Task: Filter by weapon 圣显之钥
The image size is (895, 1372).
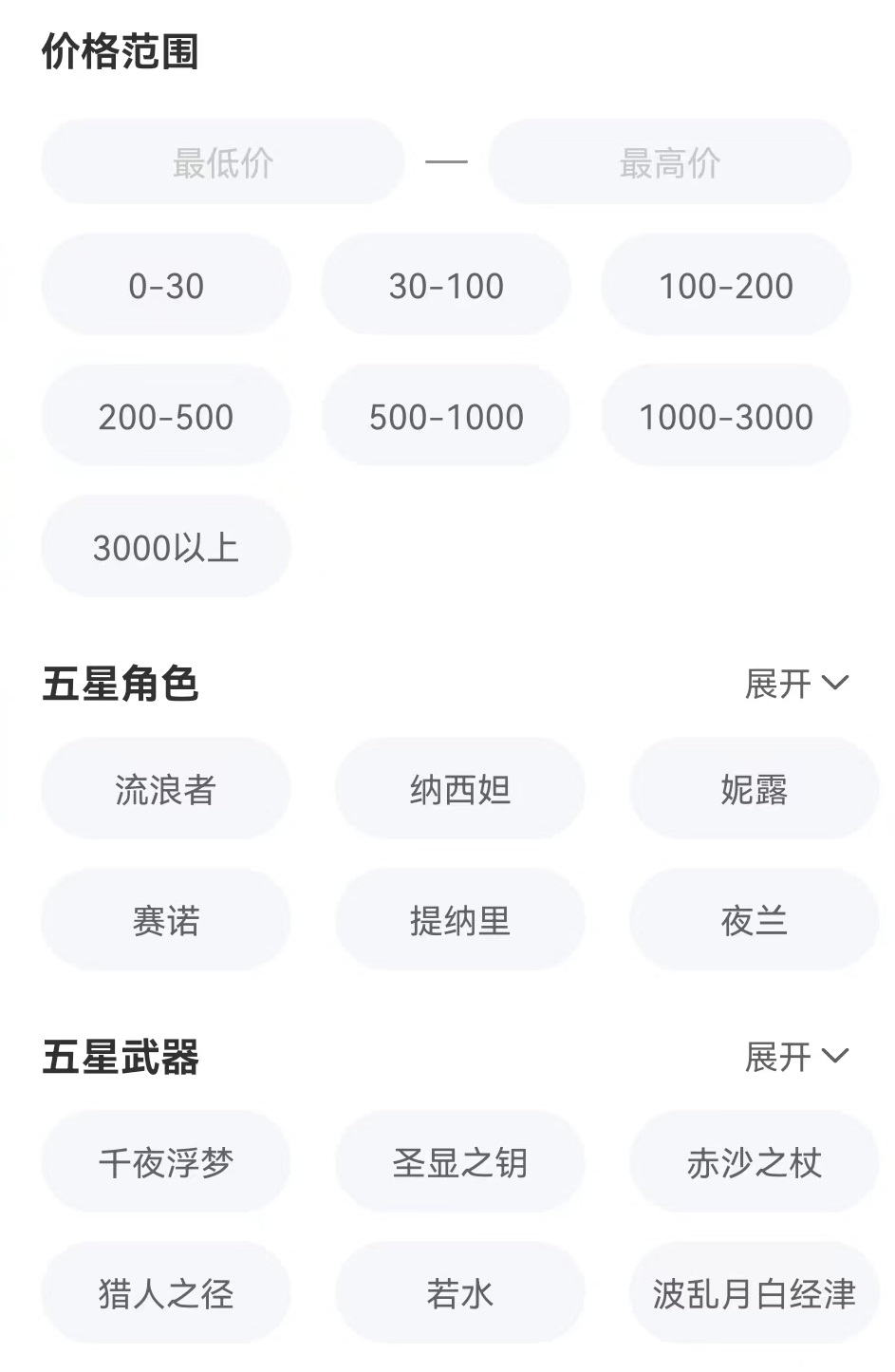Action: click(x=460, y=1162)
